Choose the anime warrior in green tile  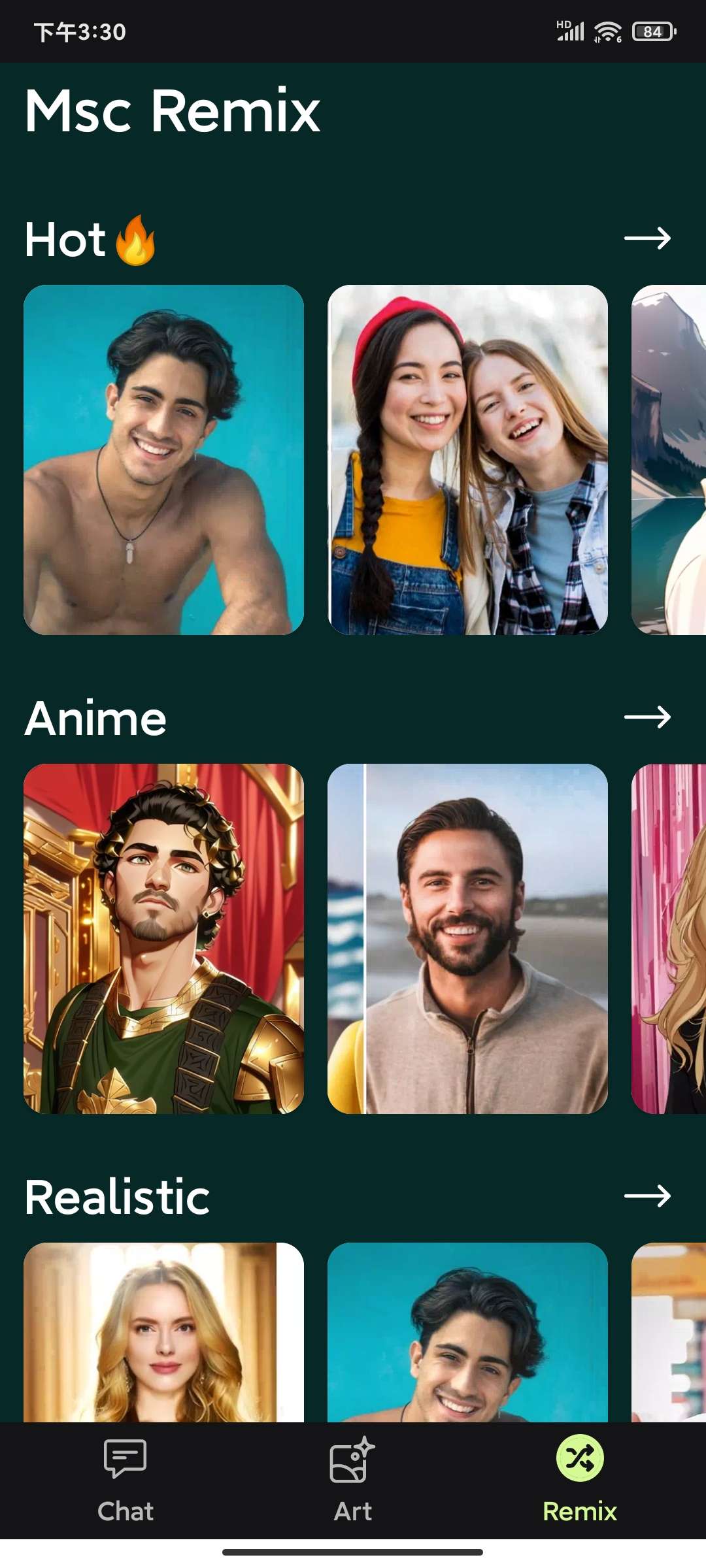pyautogui.click(x=163, y=938)
